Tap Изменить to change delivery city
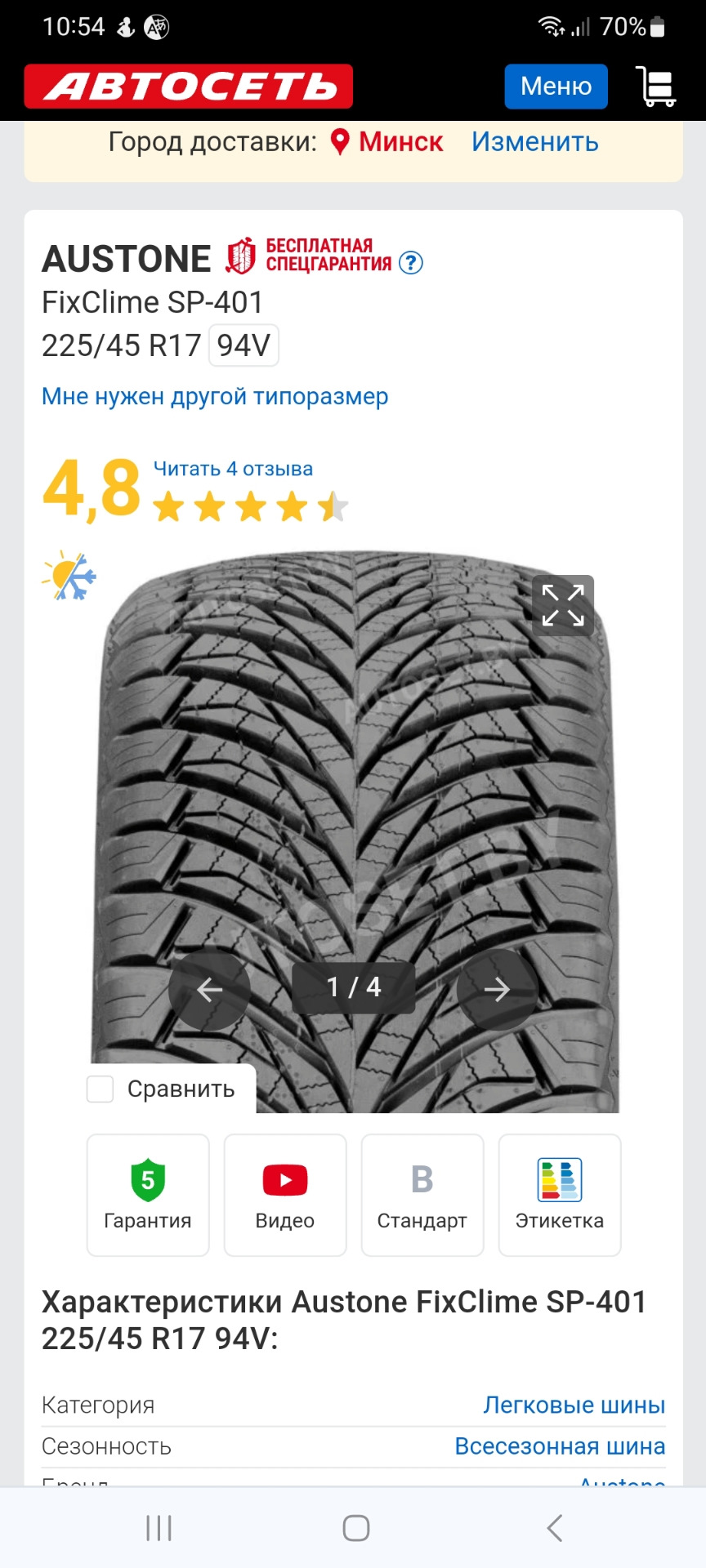The height and width of the screenshot is (1568, 706). [x=534, y=142]
